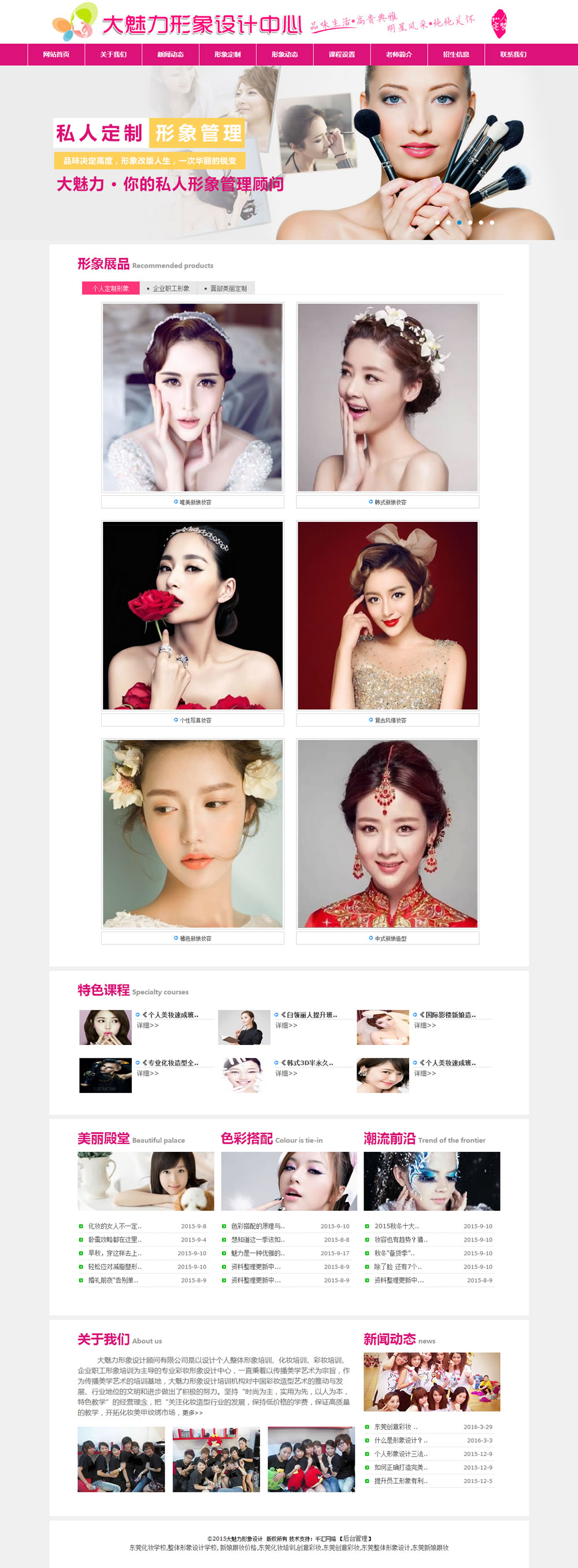Open the 后台管理 link in the footer
This screenshot has width=578, height=1568.
(355, 1538)
